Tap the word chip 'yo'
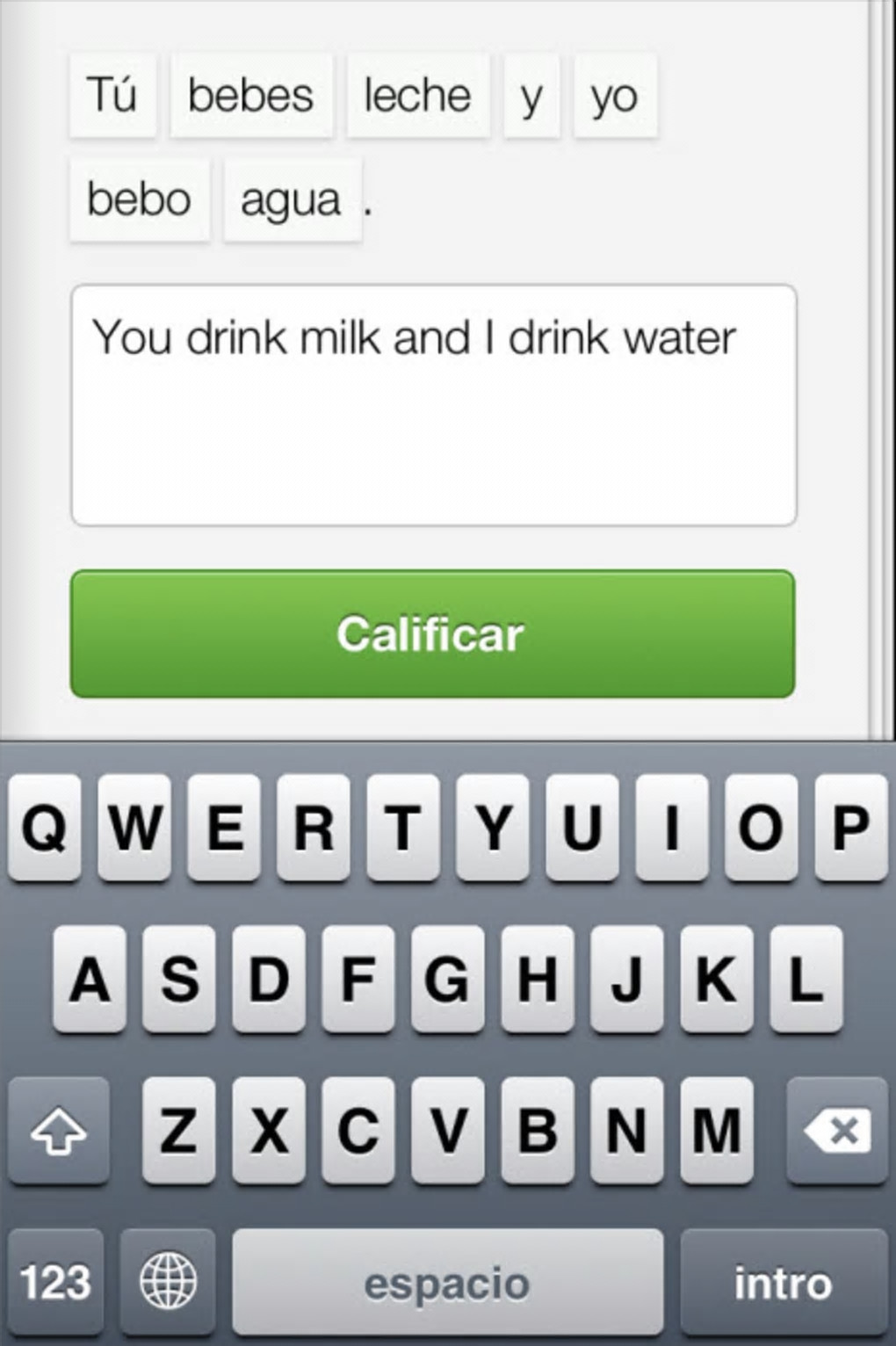The height and width of the screenshot is (1346, 896). tap(614, 95)
